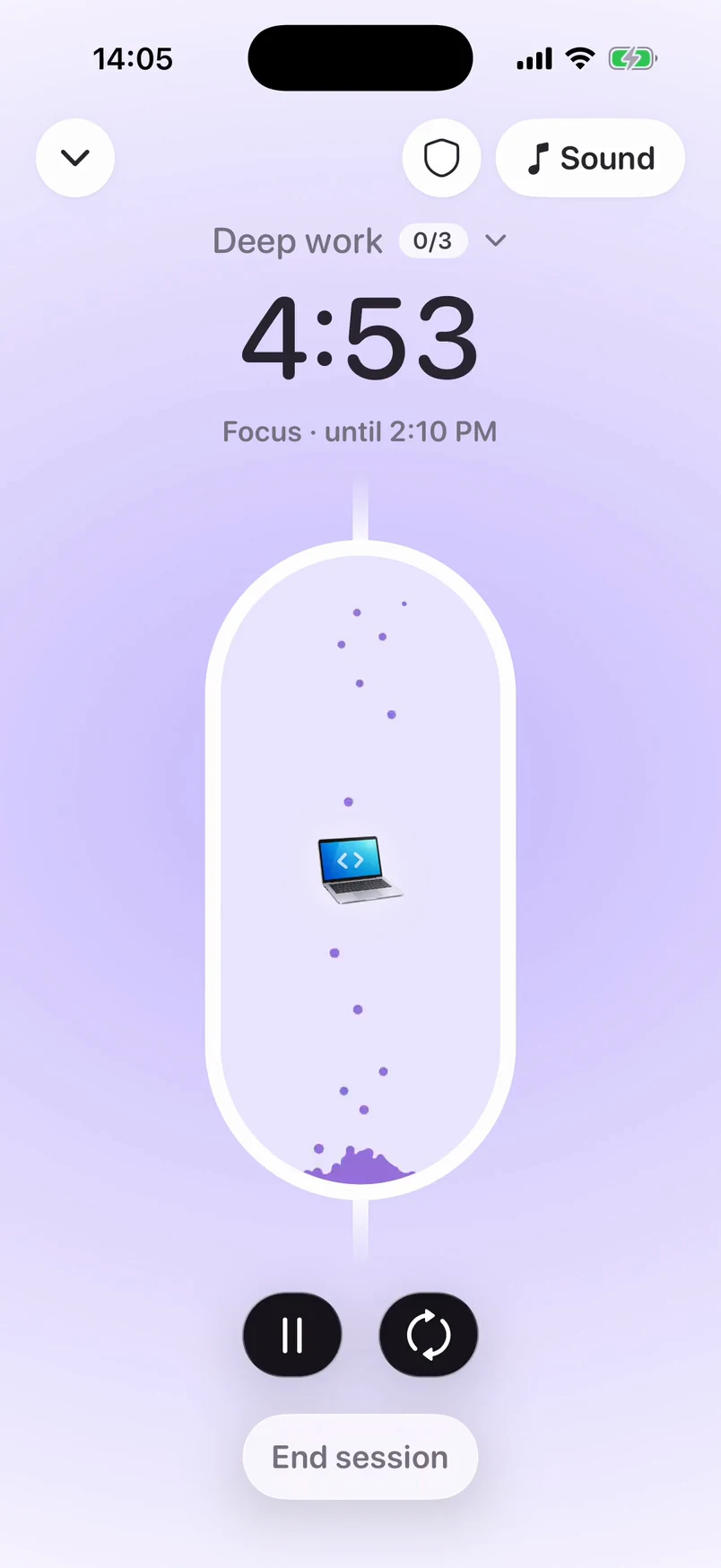Restart the timer with the loop button
Image resolution: width=721 pixels, height=1568 pixels.
(429, 1335)
